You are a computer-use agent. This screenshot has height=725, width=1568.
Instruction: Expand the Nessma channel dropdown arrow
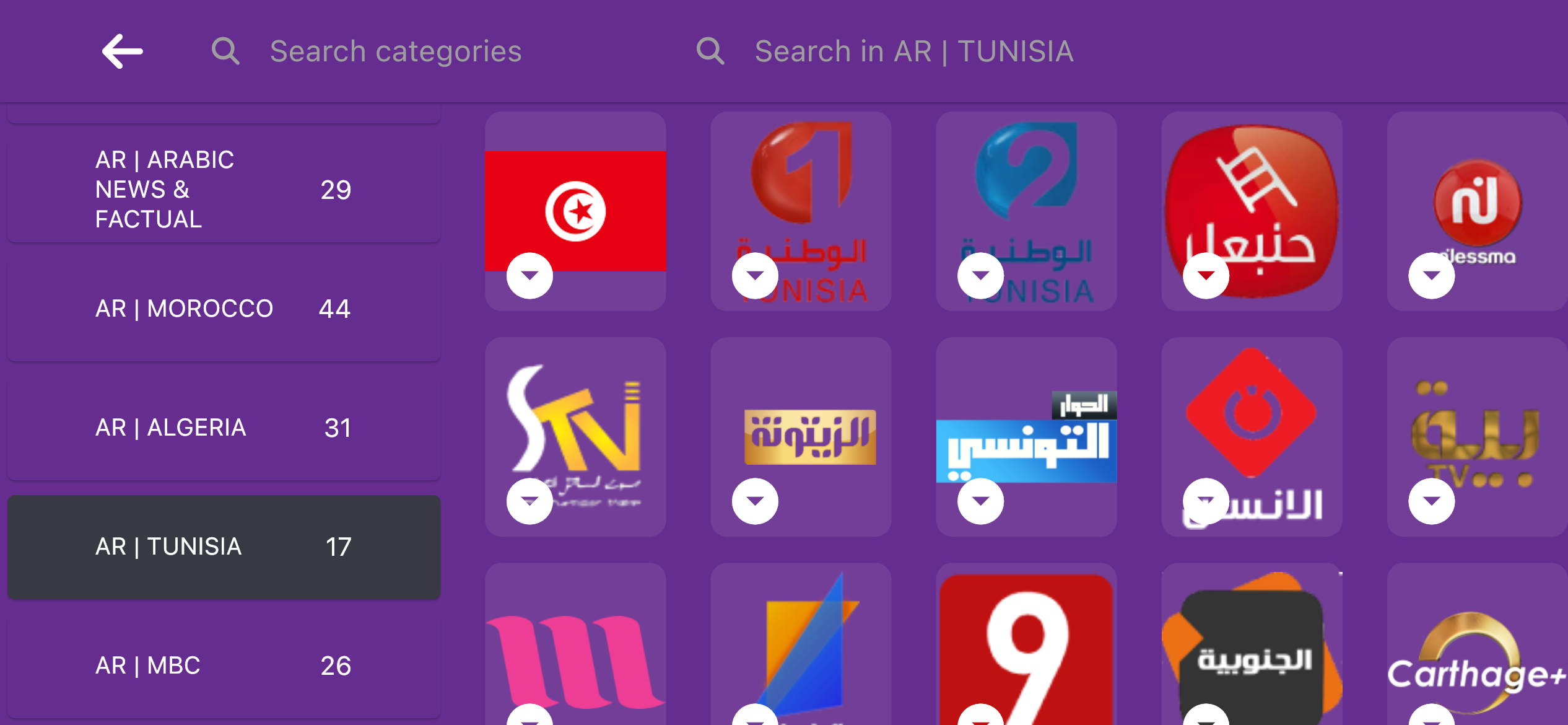(1431, 276)
